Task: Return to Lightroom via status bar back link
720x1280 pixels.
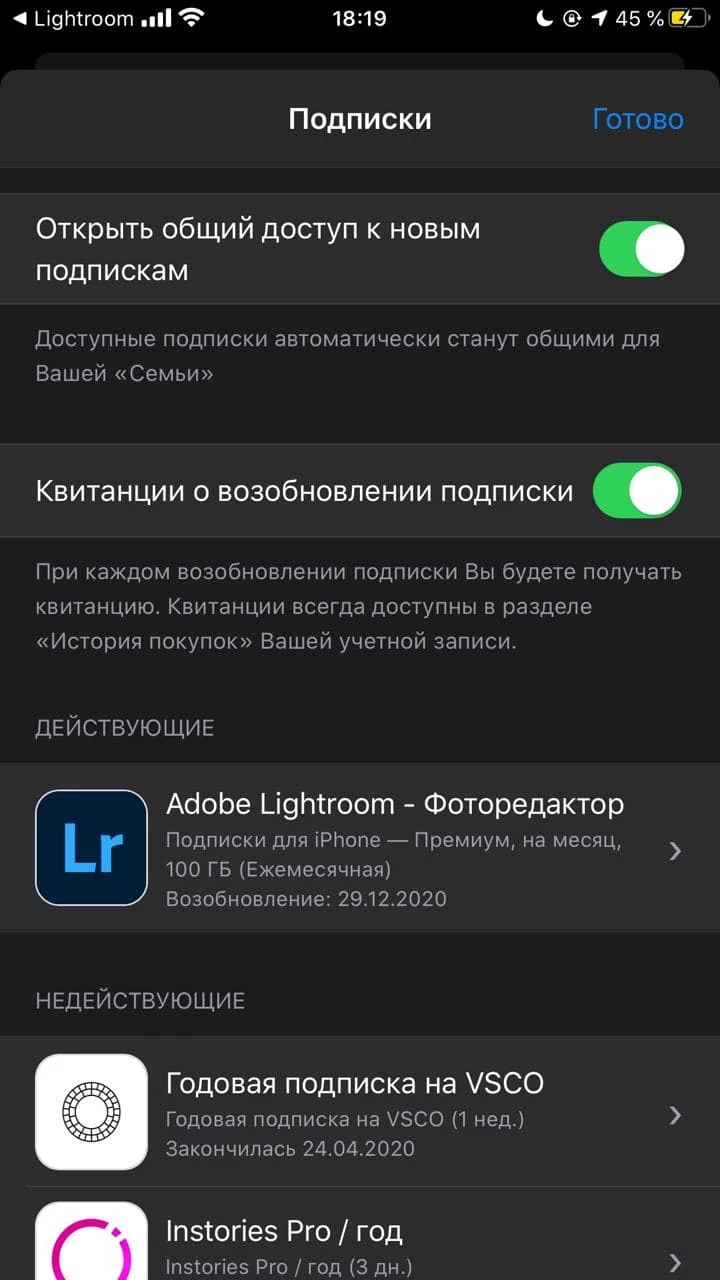Action: click(x=75, y=18)
